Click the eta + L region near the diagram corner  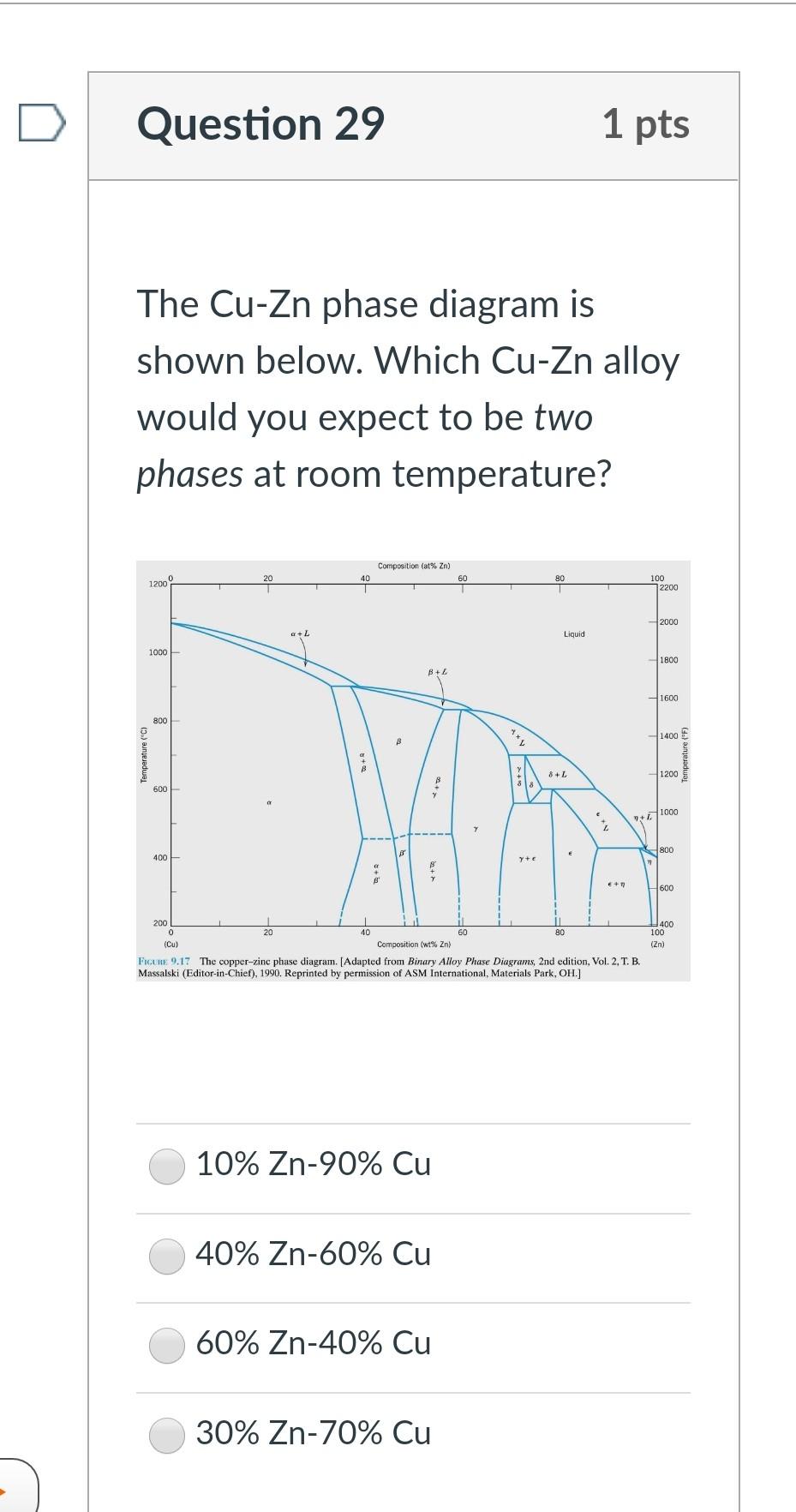[x=642, y=819]
